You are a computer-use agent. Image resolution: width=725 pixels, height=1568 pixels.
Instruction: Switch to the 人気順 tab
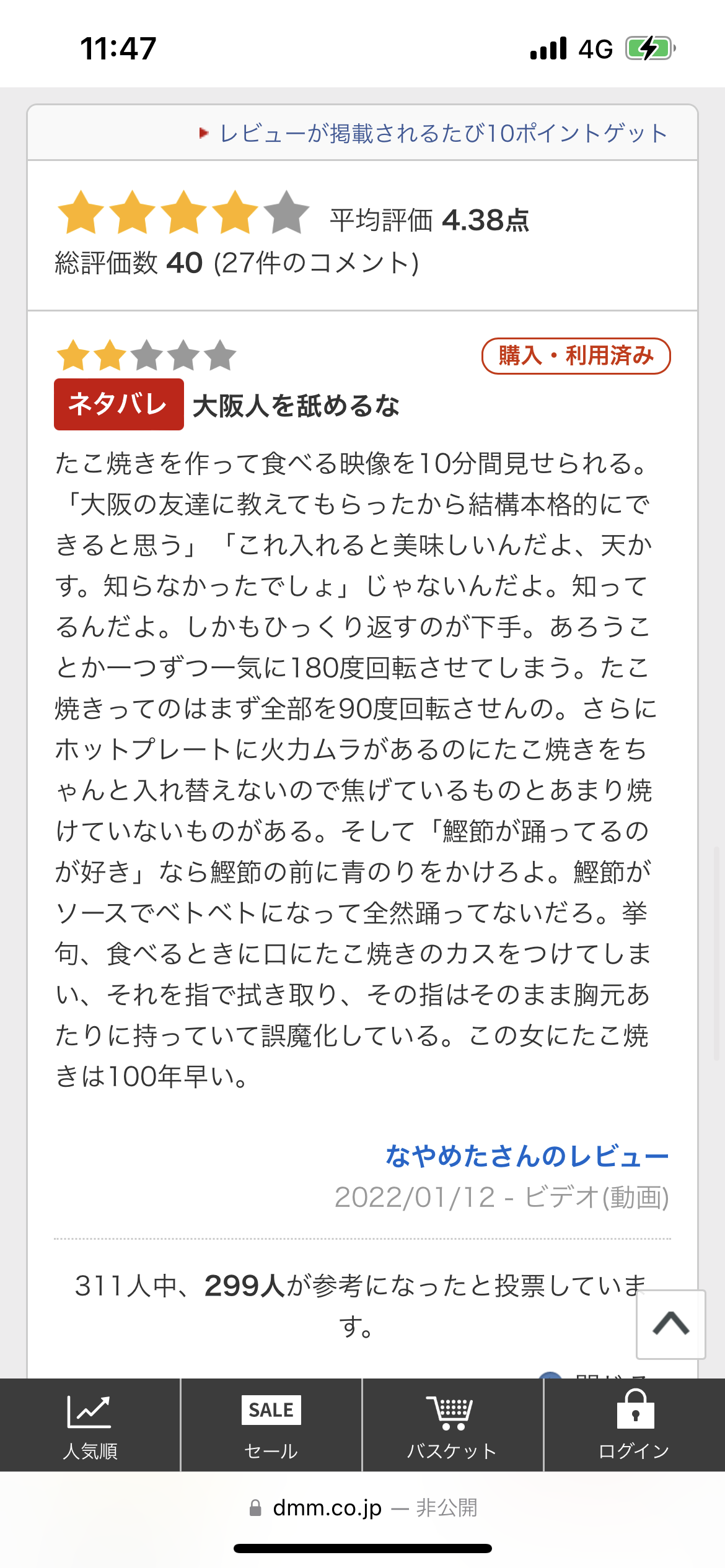tap(90, 1424)
